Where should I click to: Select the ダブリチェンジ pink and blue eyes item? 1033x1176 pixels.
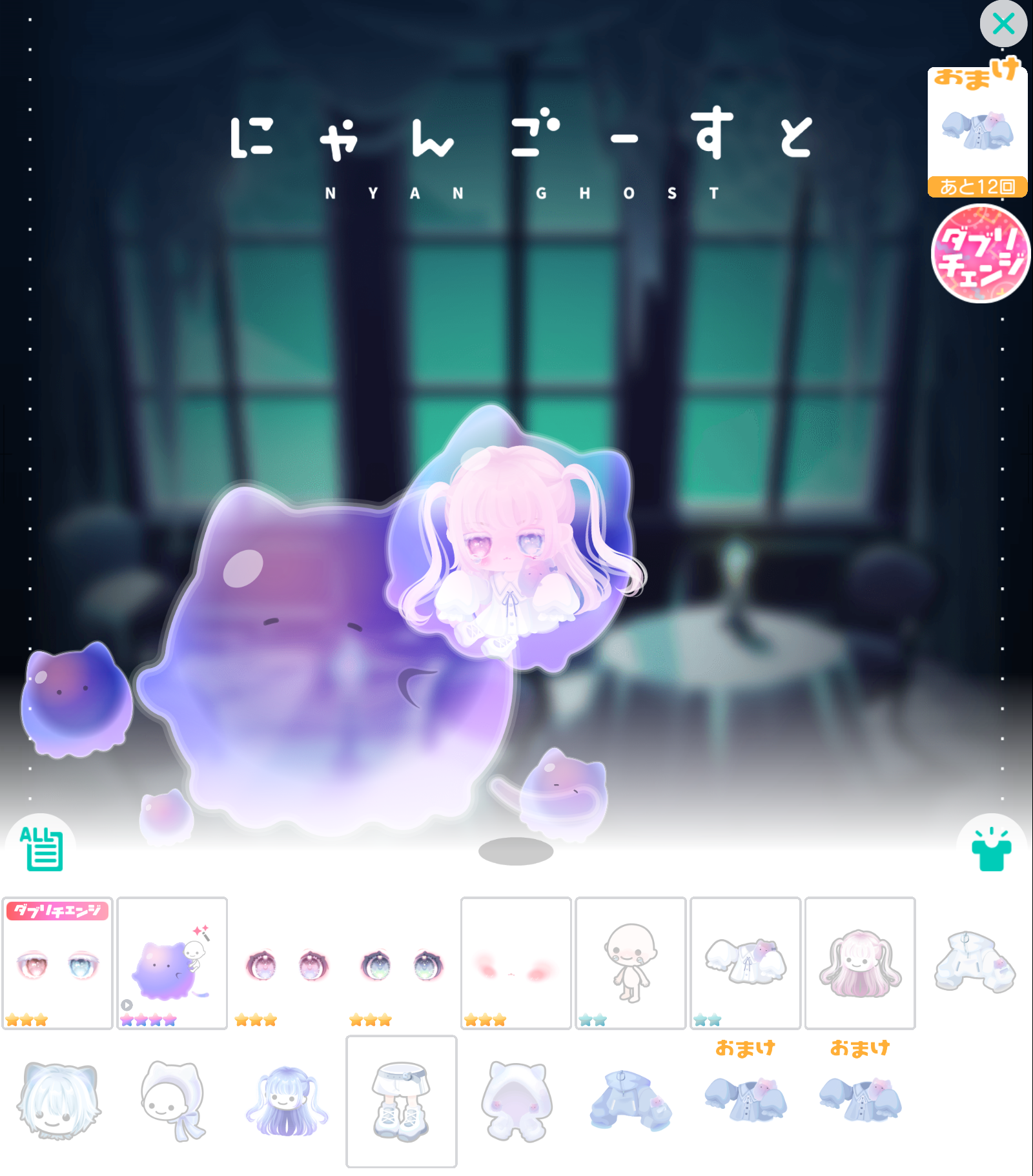pos(57,962)
